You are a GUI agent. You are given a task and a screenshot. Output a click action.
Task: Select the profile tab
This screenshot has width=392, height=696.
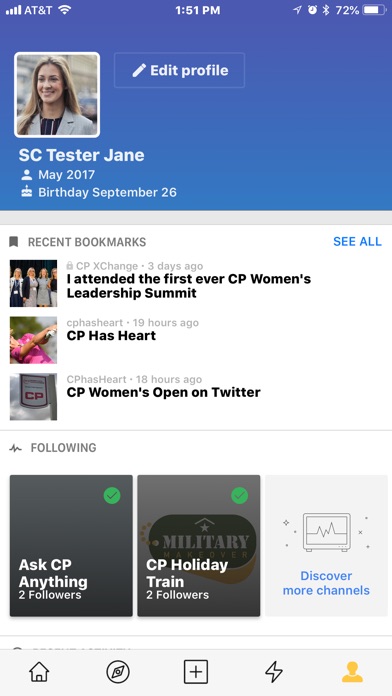coord(352,672)
